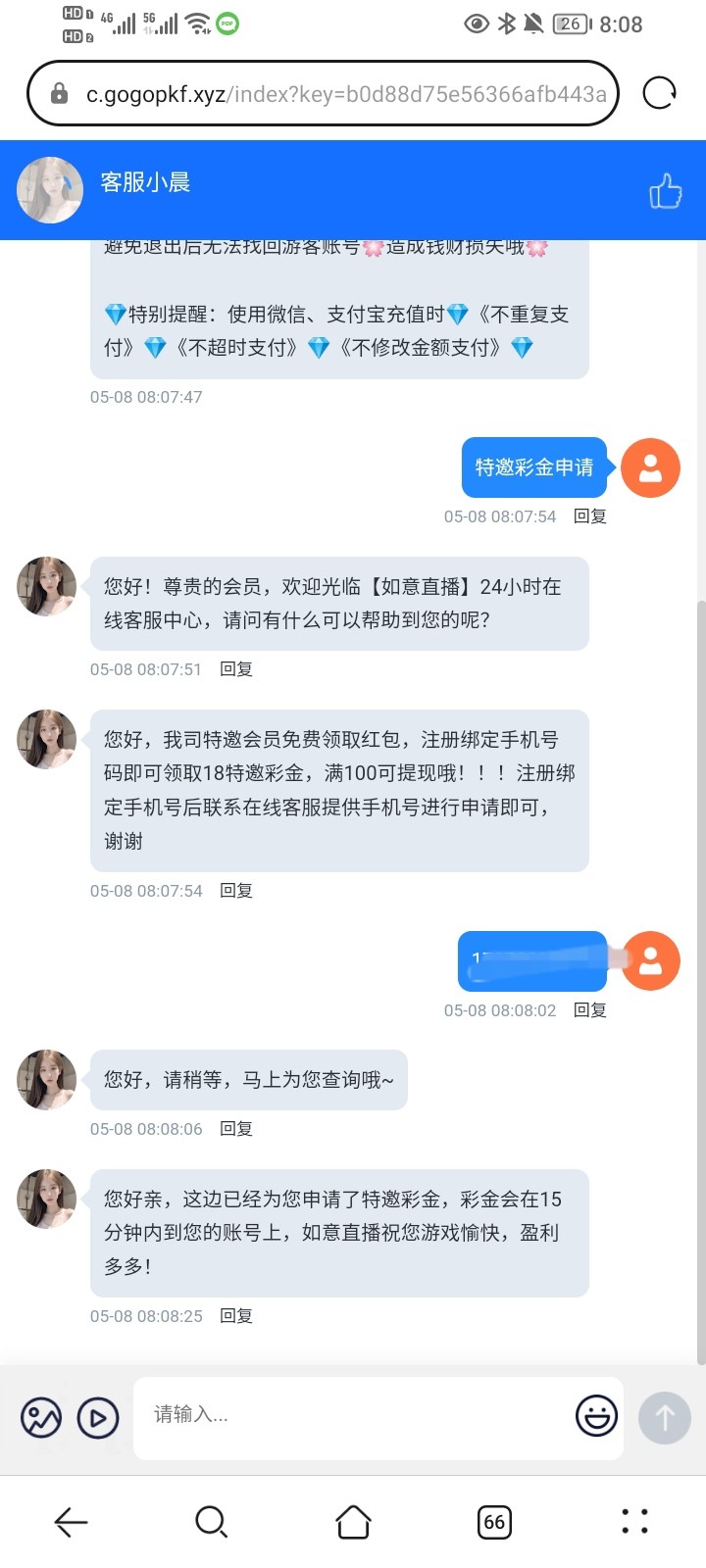Image resolution: width=706 pixels, height=1568 pixels.
Task: Send the message with the arrow button
Action: coord(665,1417)
